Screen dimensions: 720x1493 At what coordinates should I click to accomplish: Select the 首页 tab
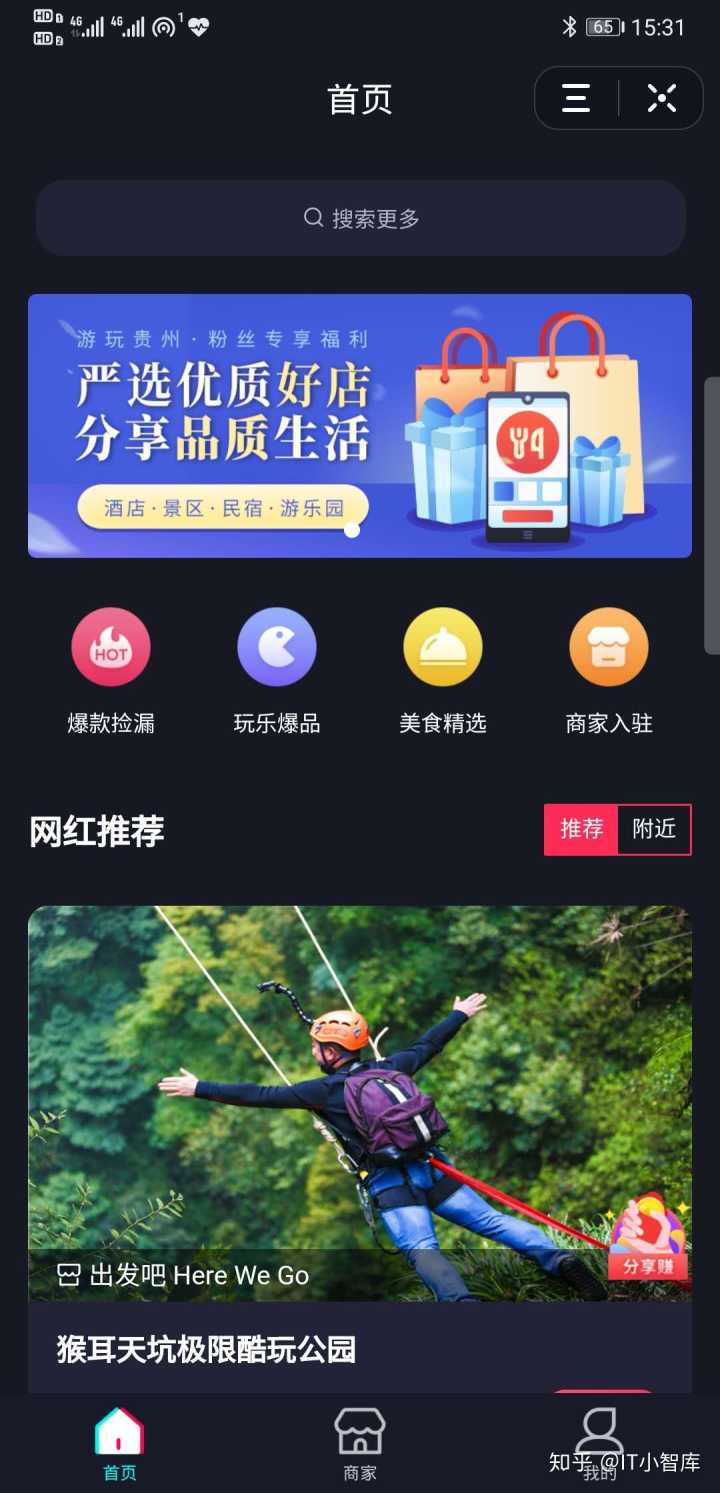click(x=119, y=1444)
